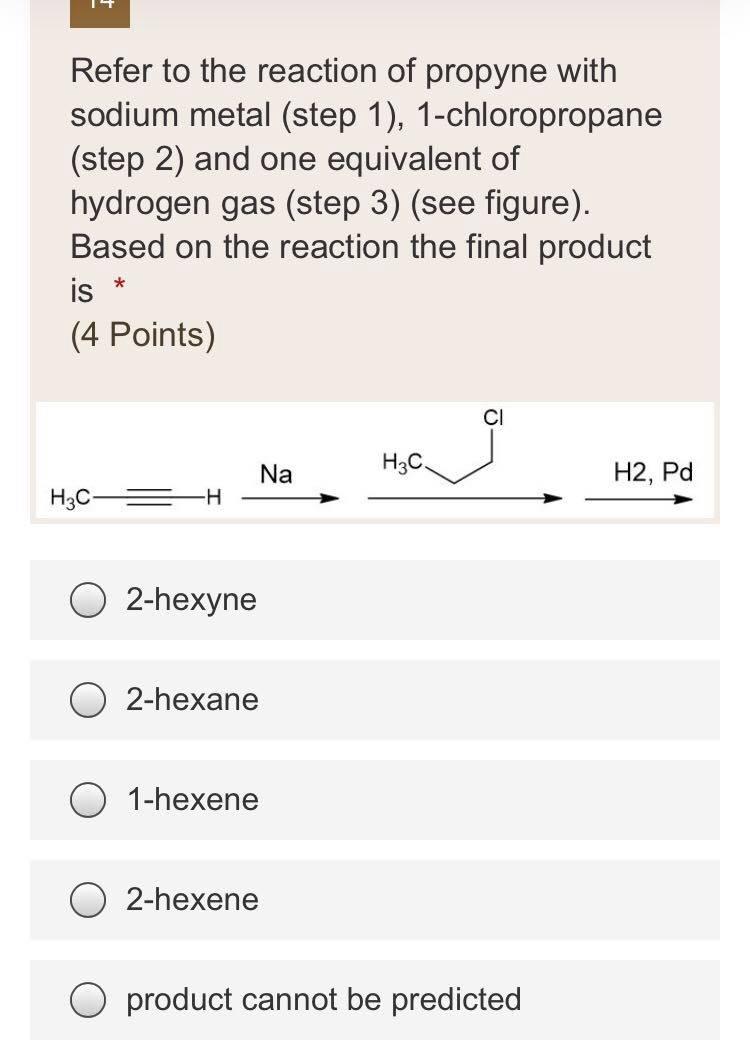
Task: Click the reaction scheme figure
Action: coord(375,460)
